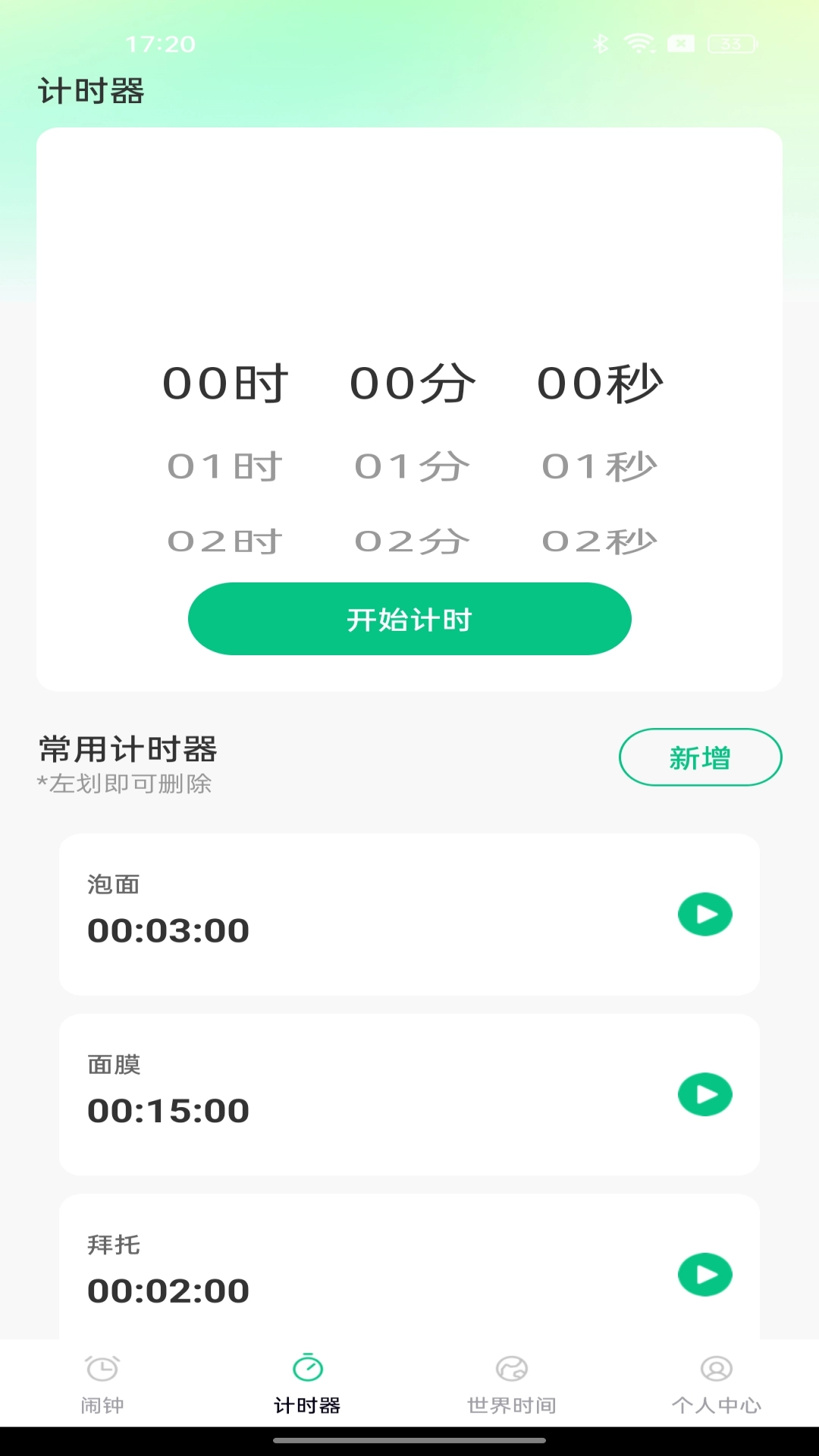Image resolution: width=819 pixels, height=1456 pixels.
Task: Select 02秒 on the second wheel
Action: click(598, 540)
